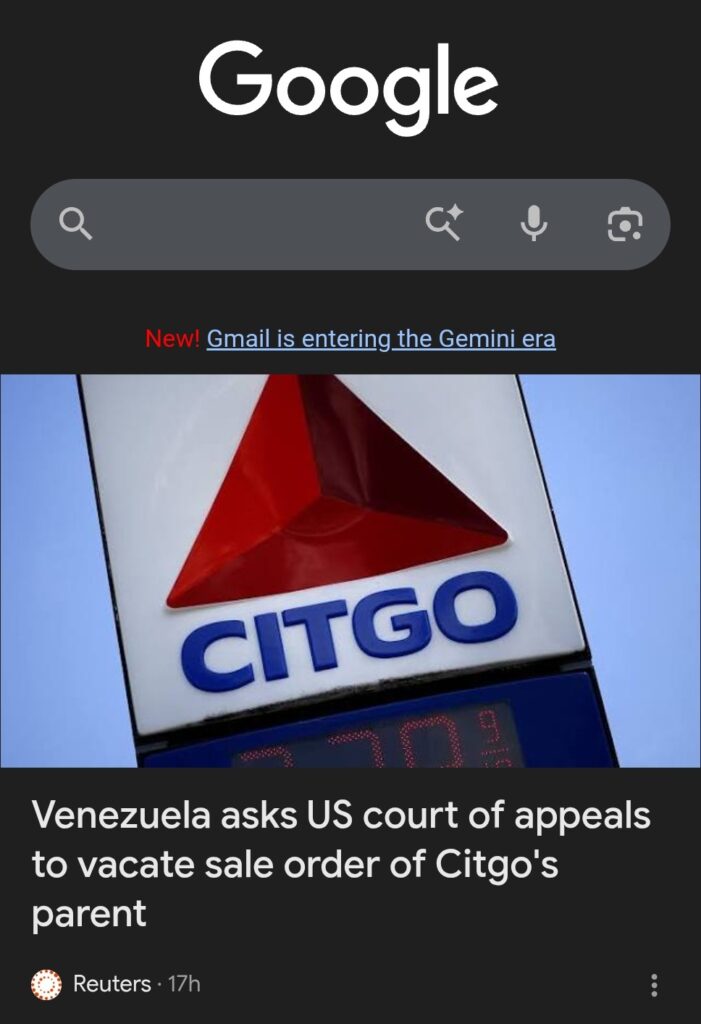
Task: Start voice search with the microphone
Action: pos(534,224)
